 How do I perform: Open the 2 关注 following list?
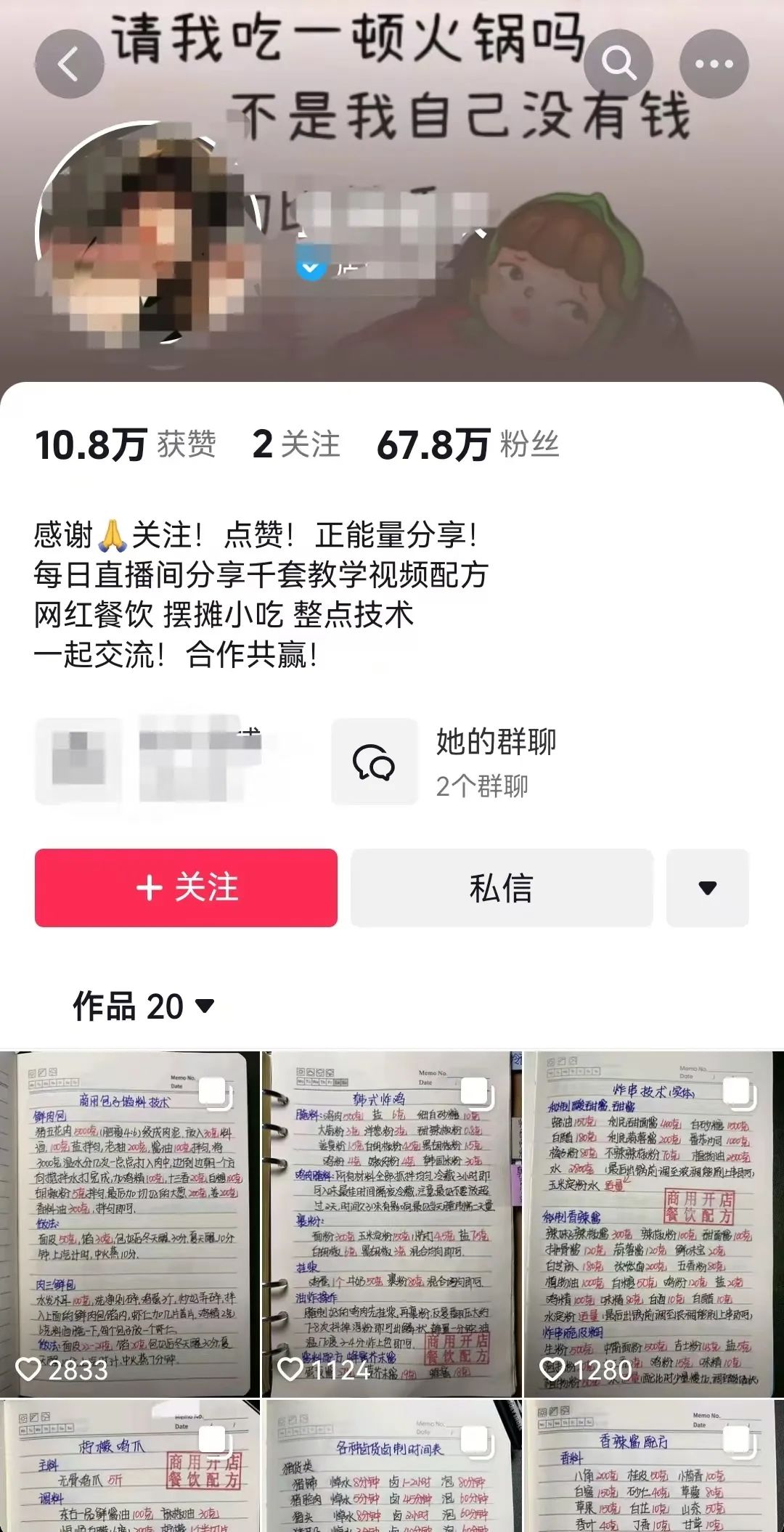[296, 444]
